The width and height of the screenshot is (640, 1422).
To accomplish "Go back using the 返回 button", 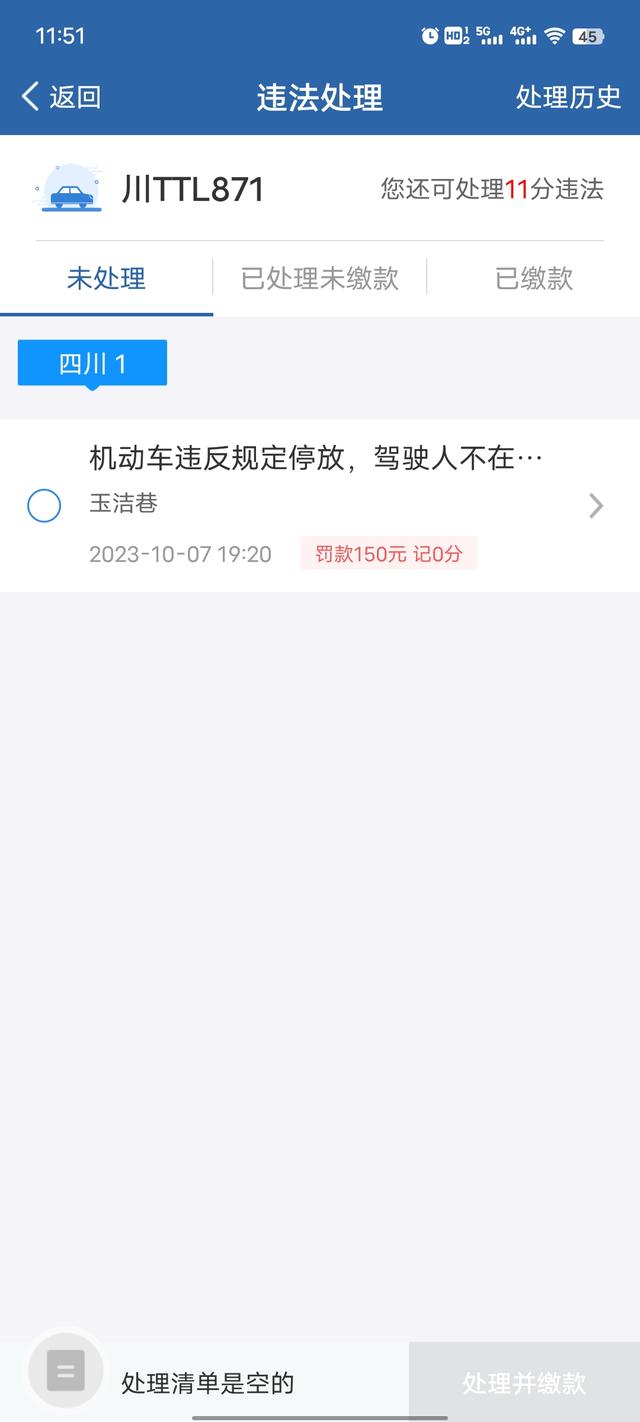I will 61,97.
